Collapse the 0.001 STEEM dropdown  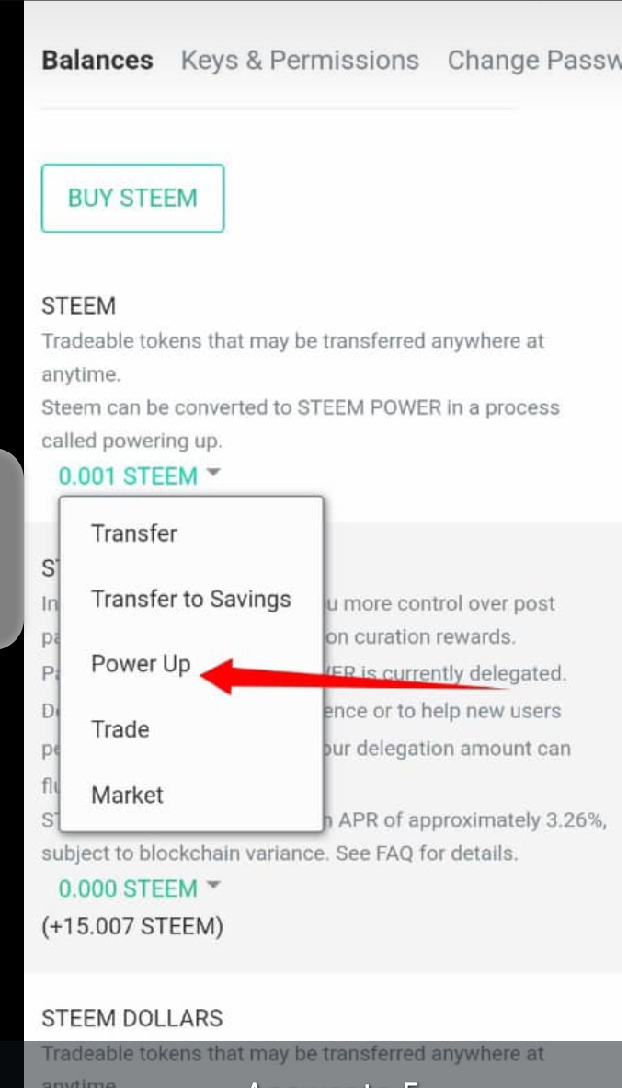(139, 477)
